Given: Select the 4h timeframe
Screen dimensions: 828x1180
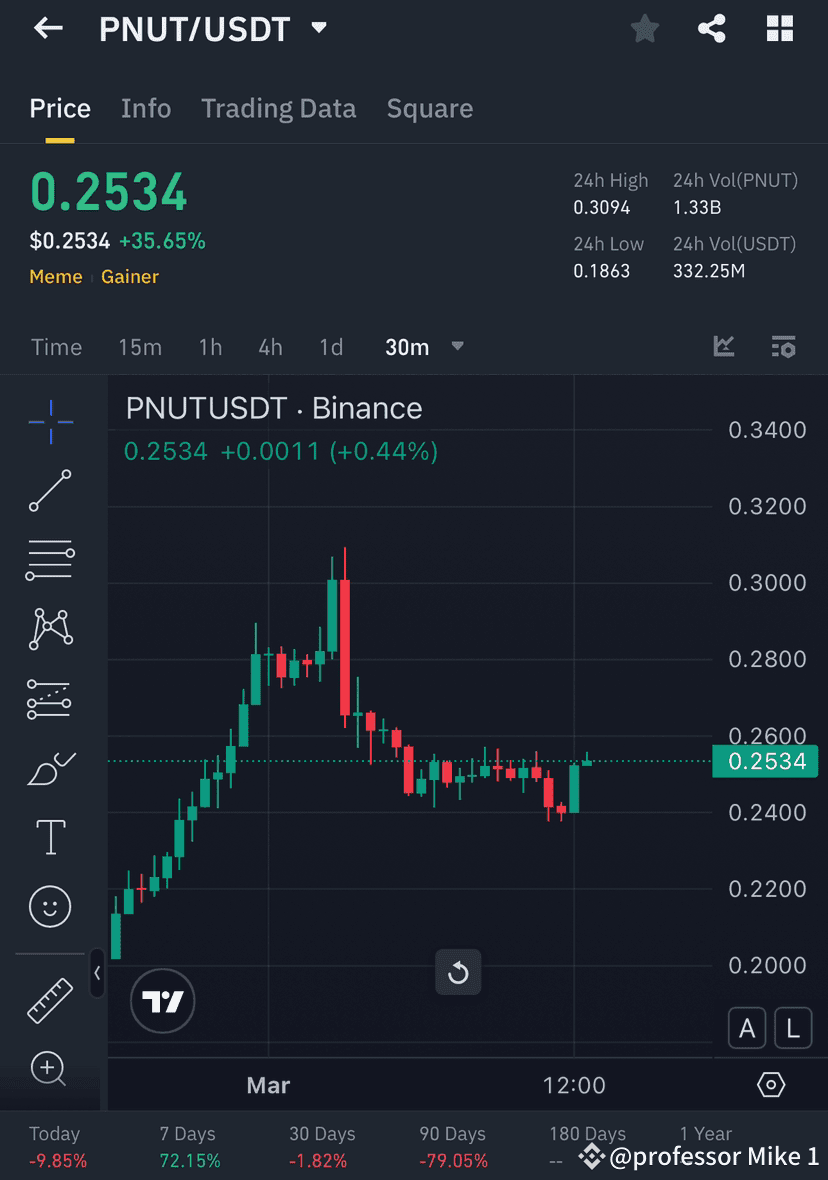Looking at the screenshot, I should pos(270,347).
